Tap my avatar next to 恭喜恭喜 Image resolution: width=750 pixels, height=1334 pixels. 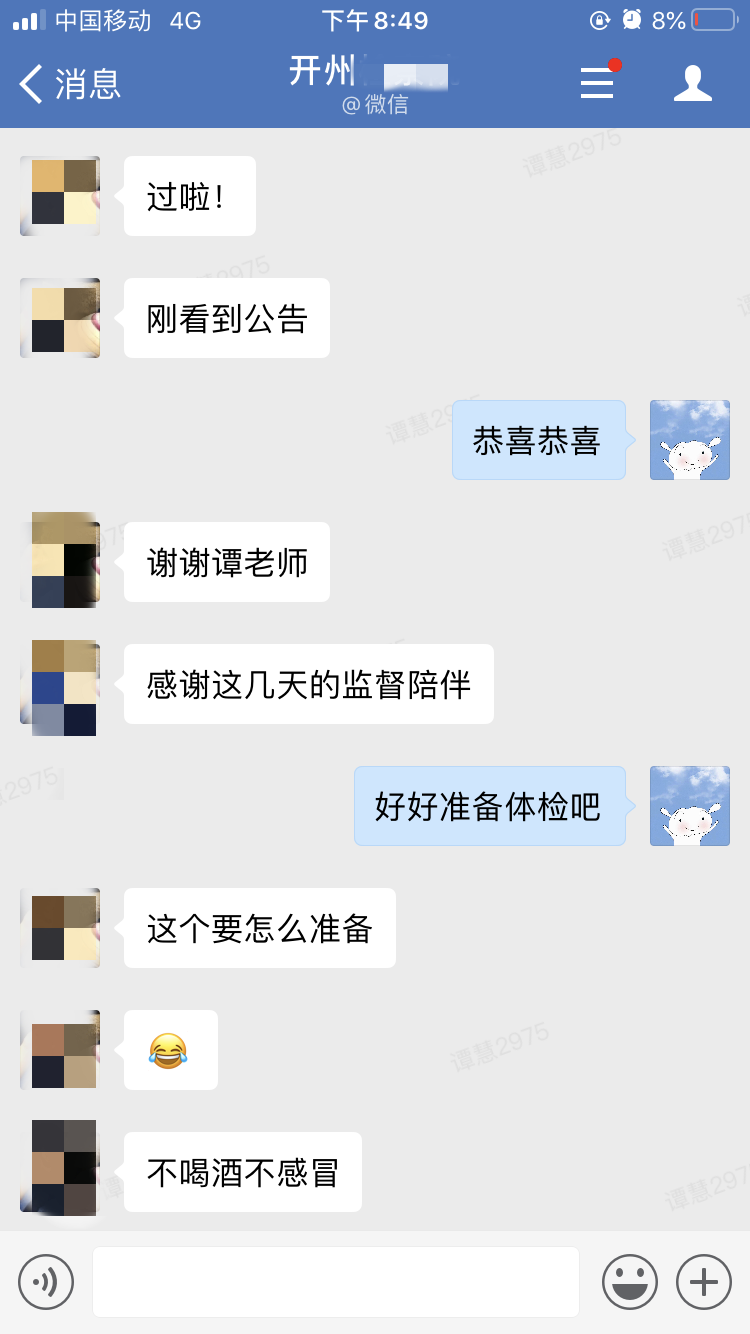pyautogui.click(x=690, y=440)
